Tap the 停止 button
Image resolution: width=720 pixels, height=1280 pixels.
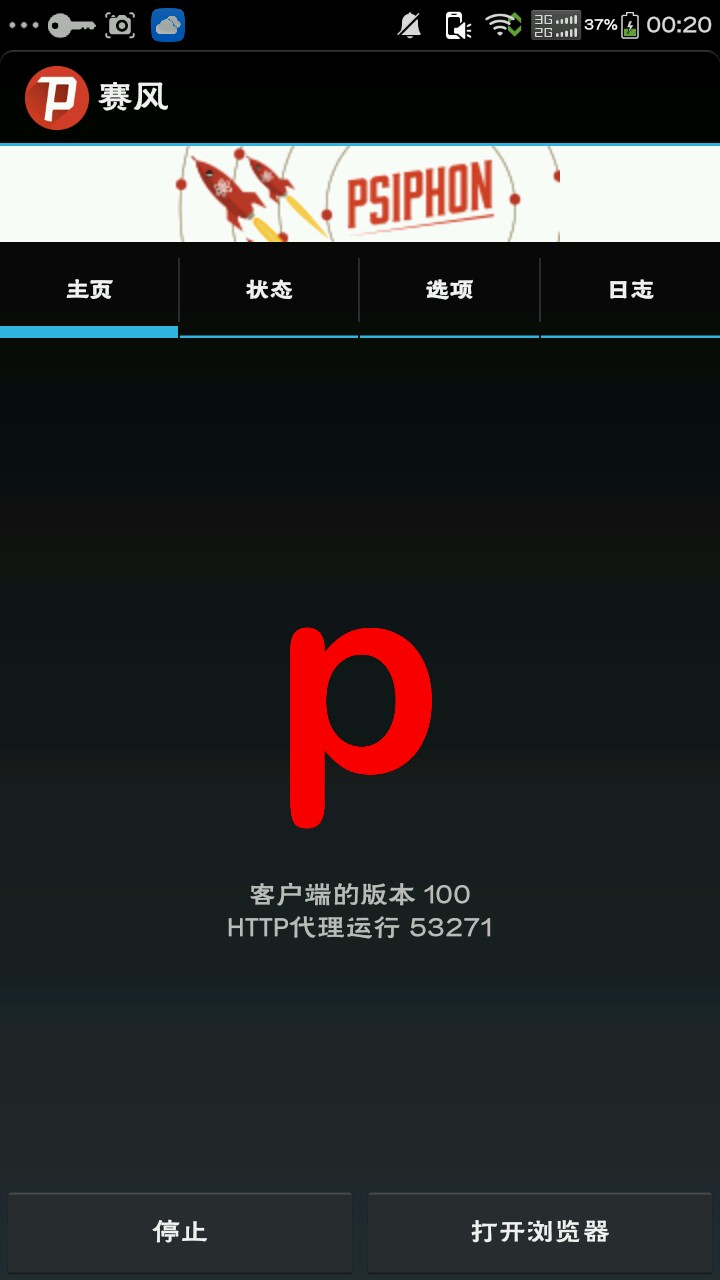(x=180, y=1232)
